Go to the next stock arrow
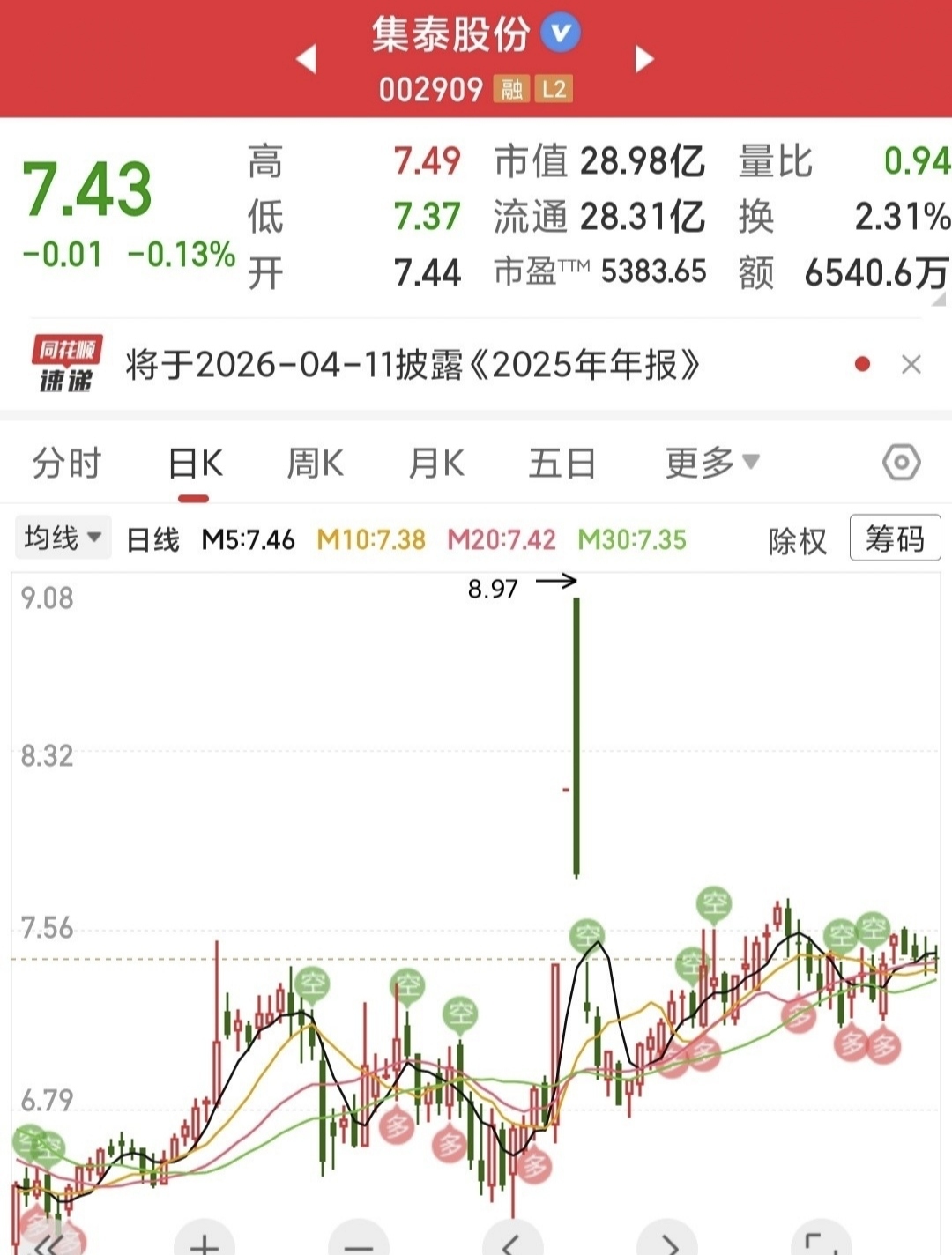The height and width of the screenshot is (1255, 952). point(644,59)
